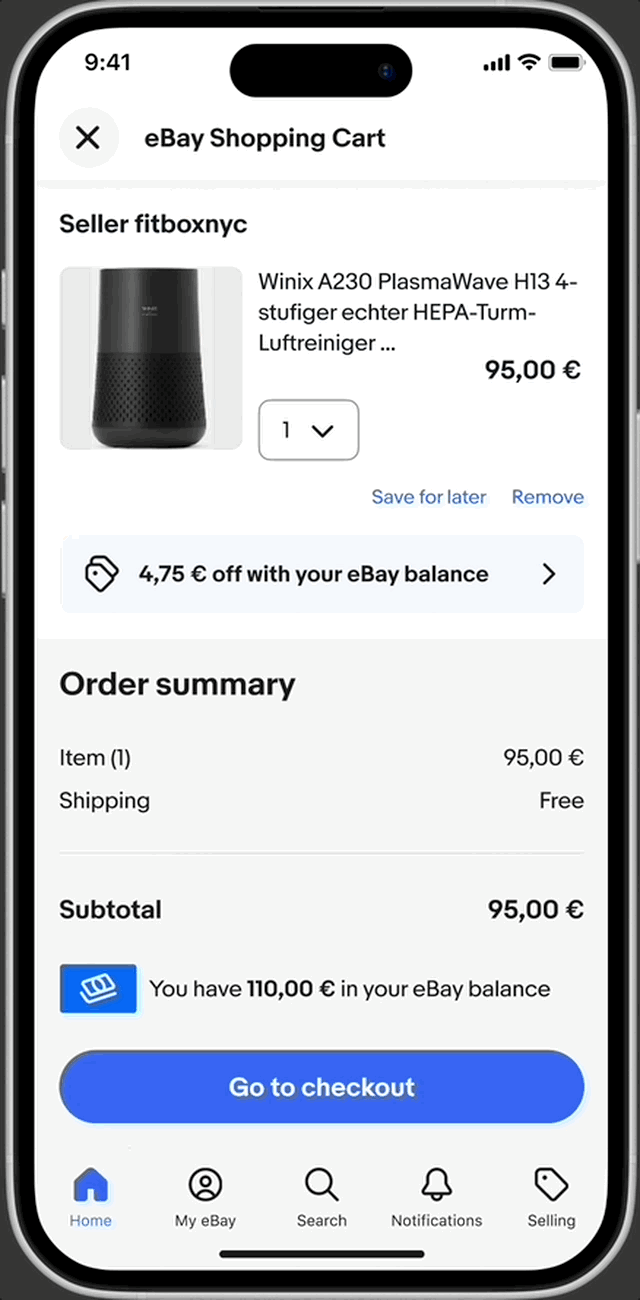The image size is (640, 1300).
Task: Open the 4,75 € off eBay balance offer
Action: point(322,574)
